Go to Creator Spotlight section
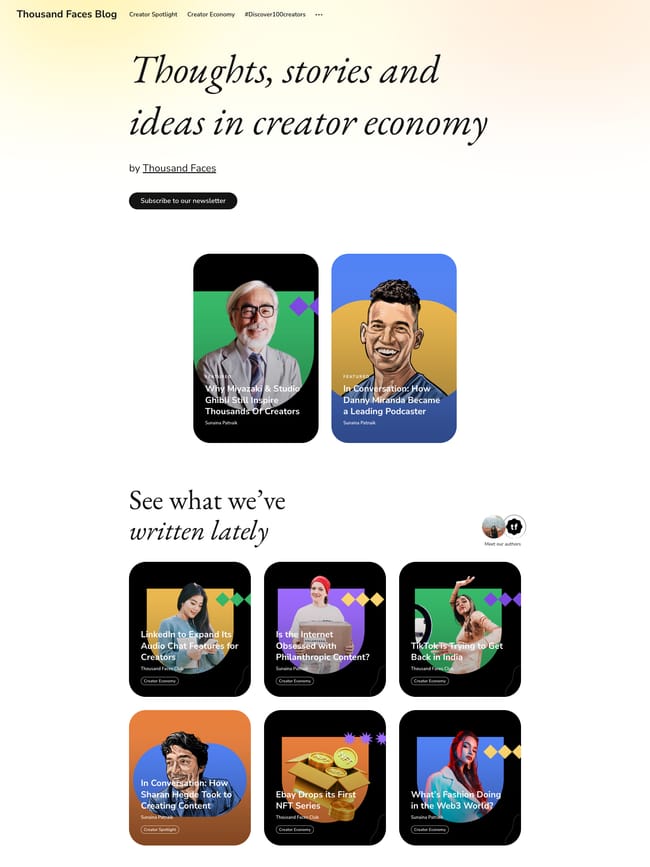 pyautogui.click(x=153, y=15)
